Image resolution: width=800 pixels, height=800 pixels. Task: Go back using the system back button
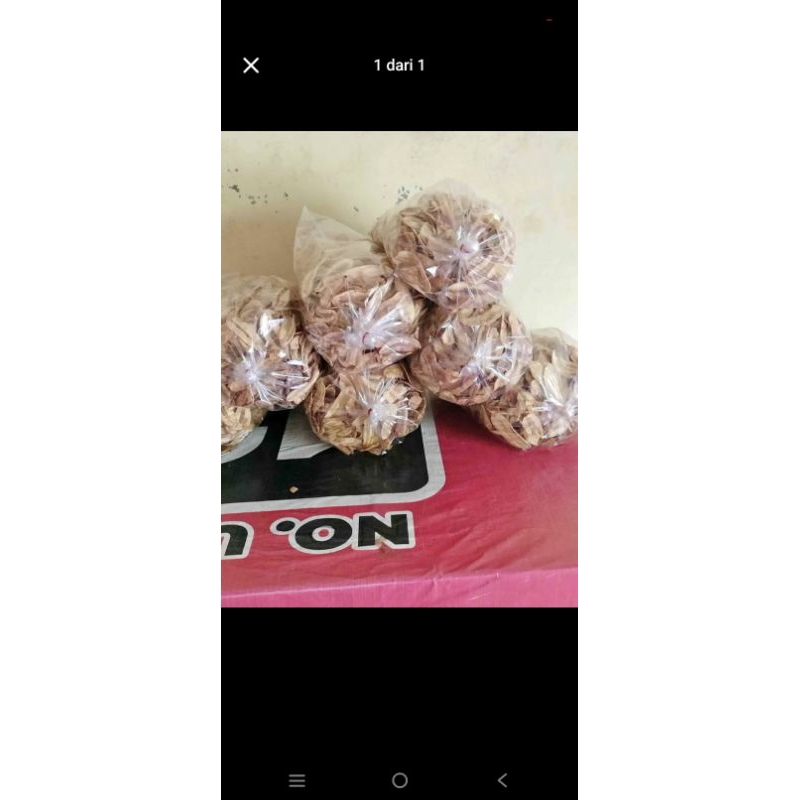(502, 780)
